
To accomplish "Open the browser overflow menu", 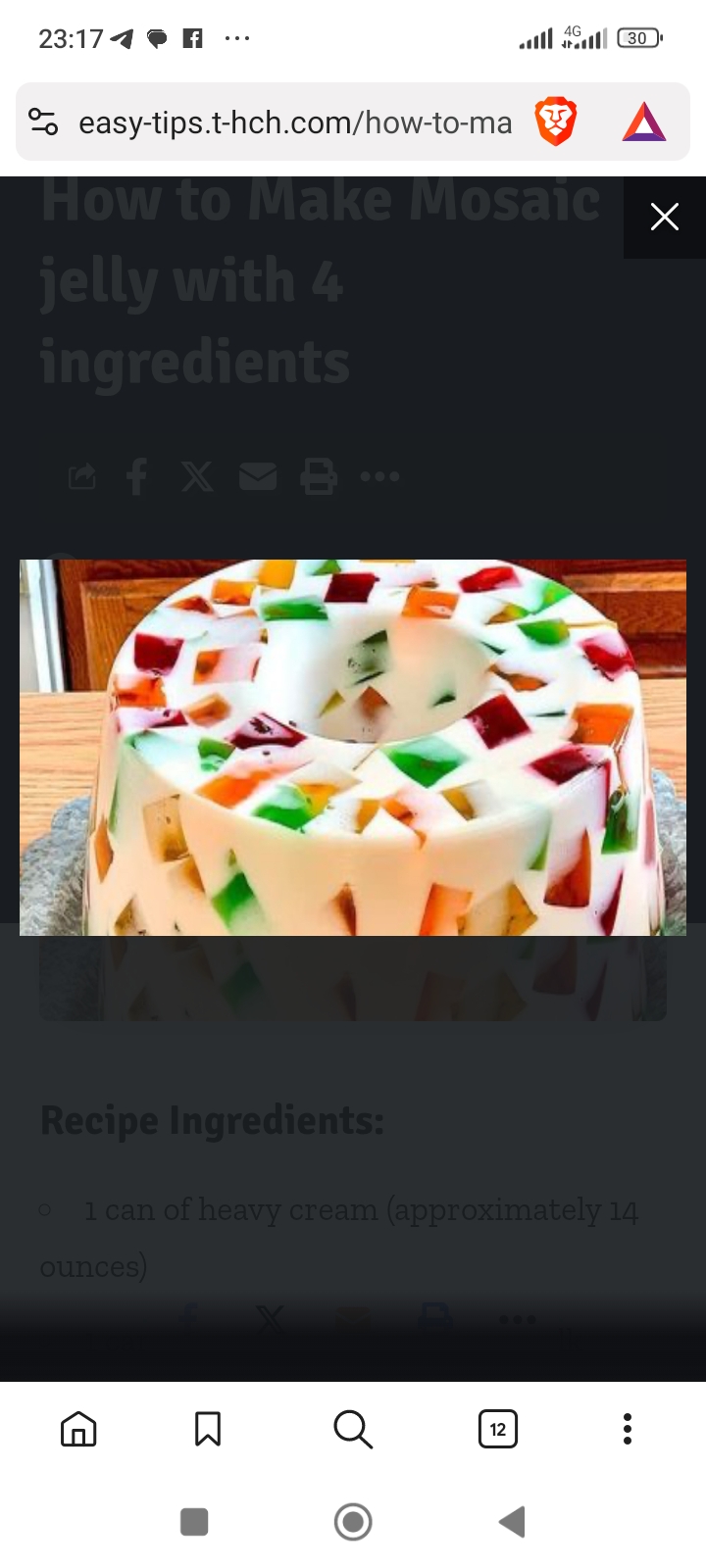I will [x=628, y=1429].
